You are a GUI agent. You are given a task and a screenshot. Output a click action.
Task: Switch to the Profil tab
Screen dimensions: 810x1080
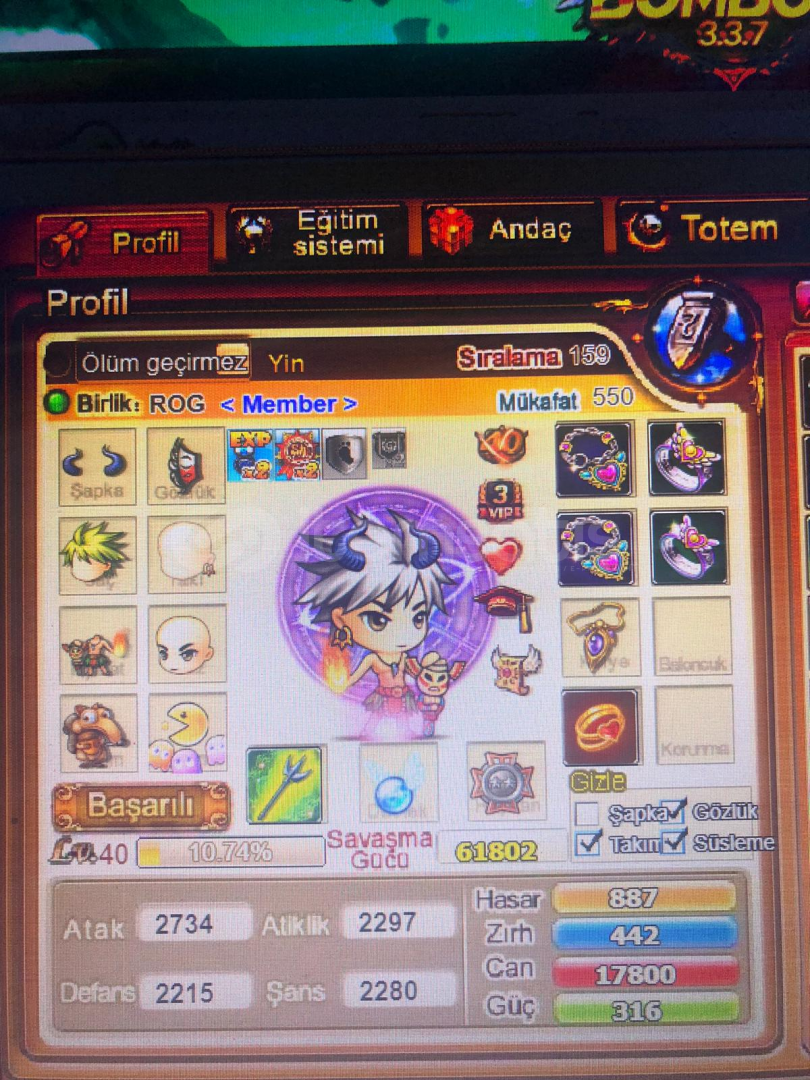click(124, 241)
